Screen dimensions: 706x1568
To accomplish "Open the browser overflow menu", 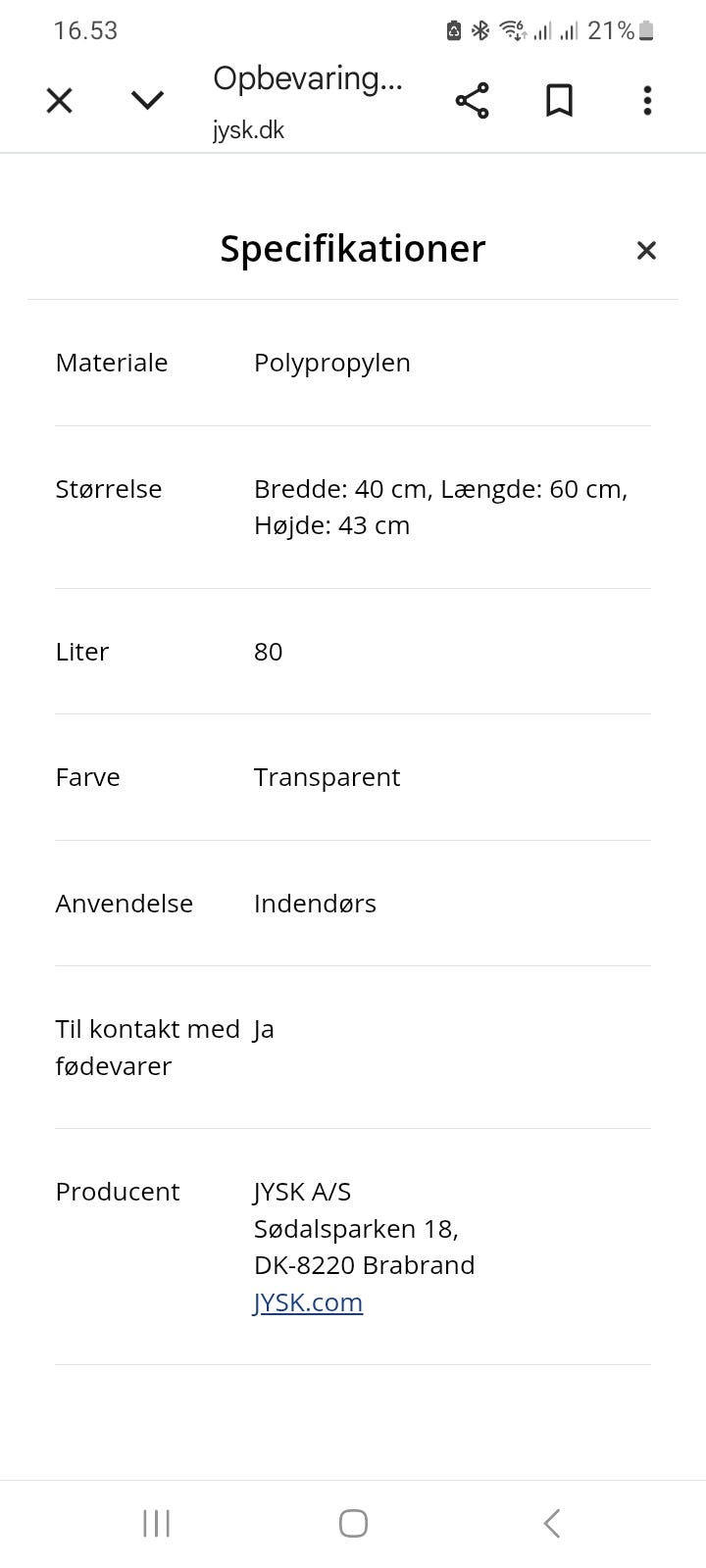I will [646, 99].
